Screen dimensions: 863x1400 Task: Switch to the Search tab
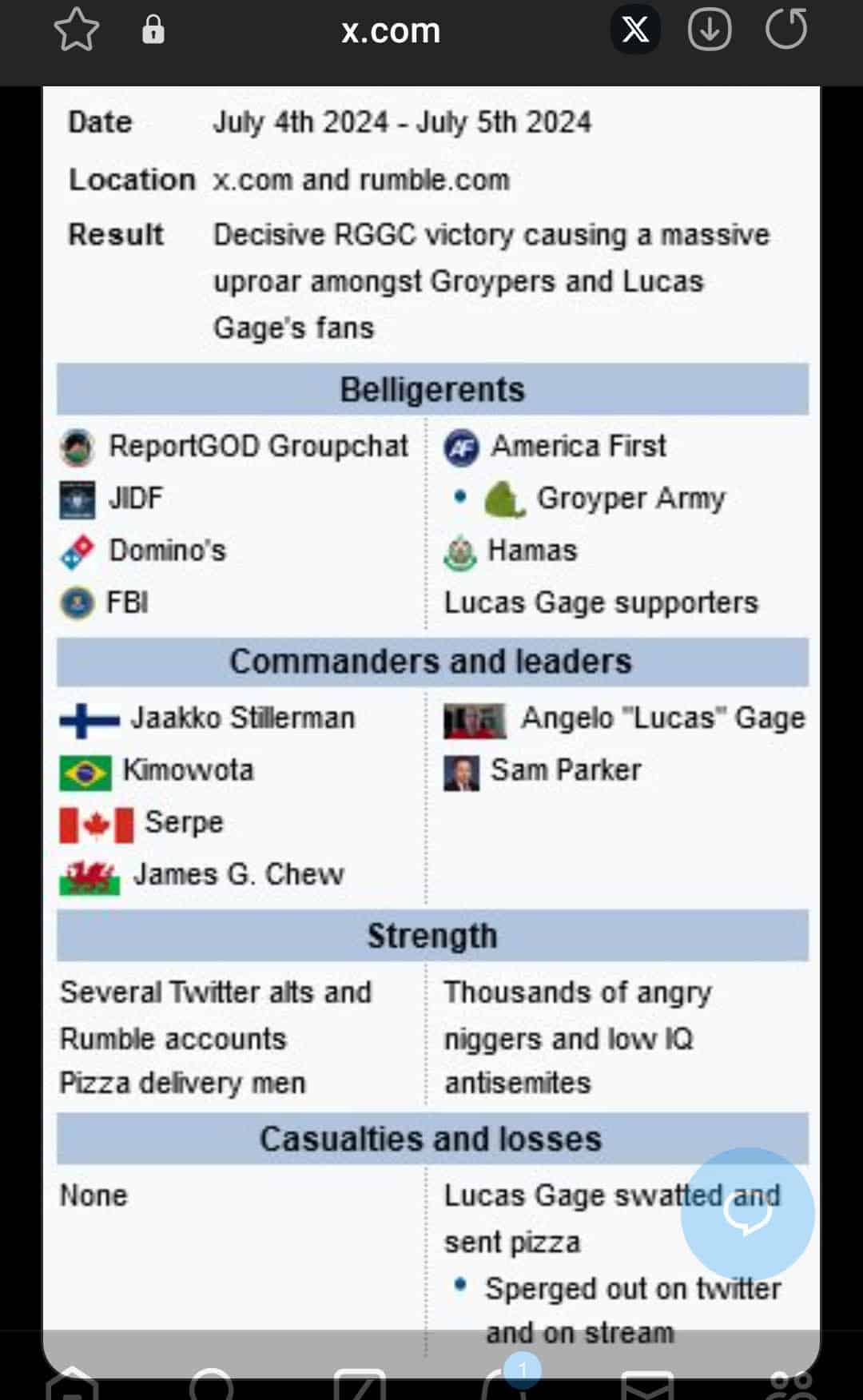click(x=213, y=1385)
